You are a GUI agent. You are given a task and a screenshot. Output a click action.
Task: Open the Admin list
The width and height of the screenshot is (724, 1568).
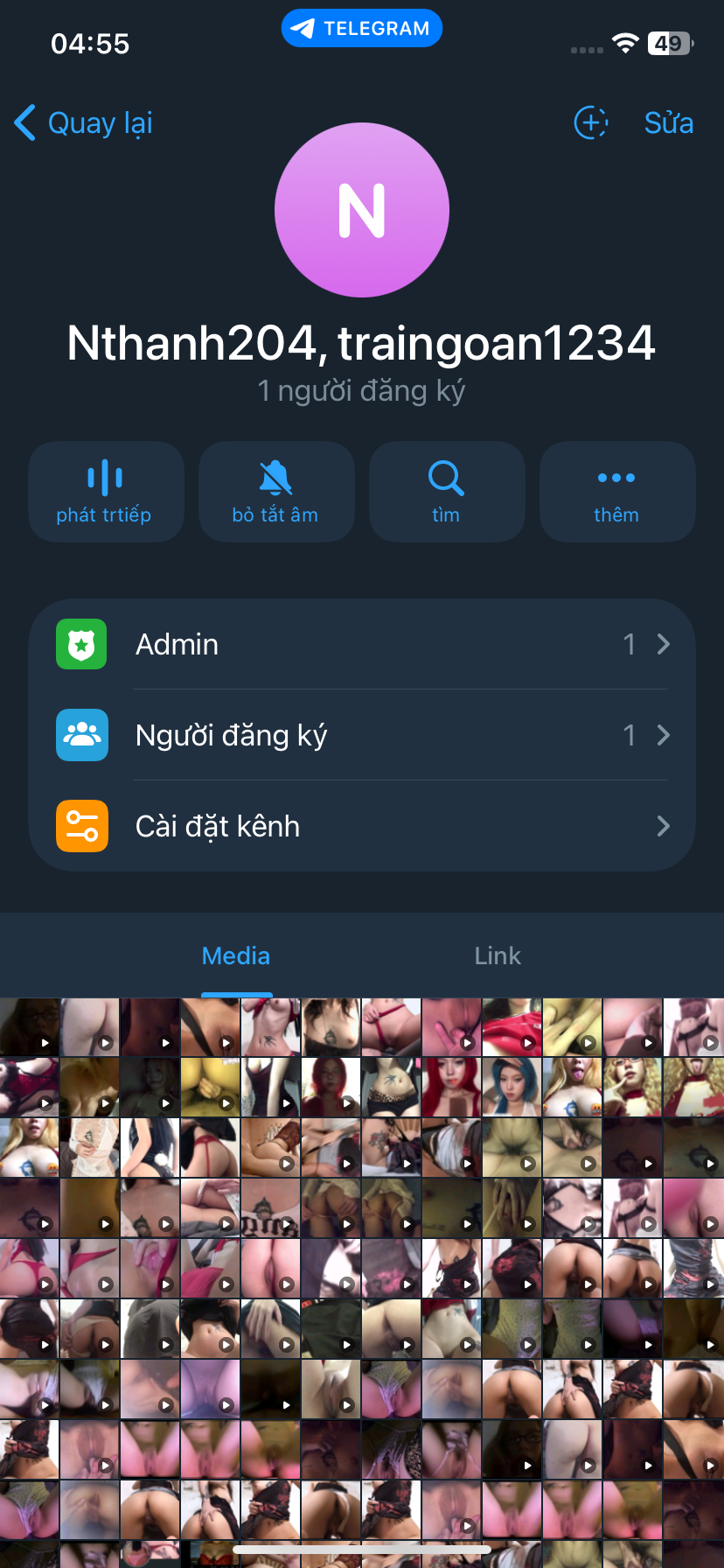click(362, 645)
